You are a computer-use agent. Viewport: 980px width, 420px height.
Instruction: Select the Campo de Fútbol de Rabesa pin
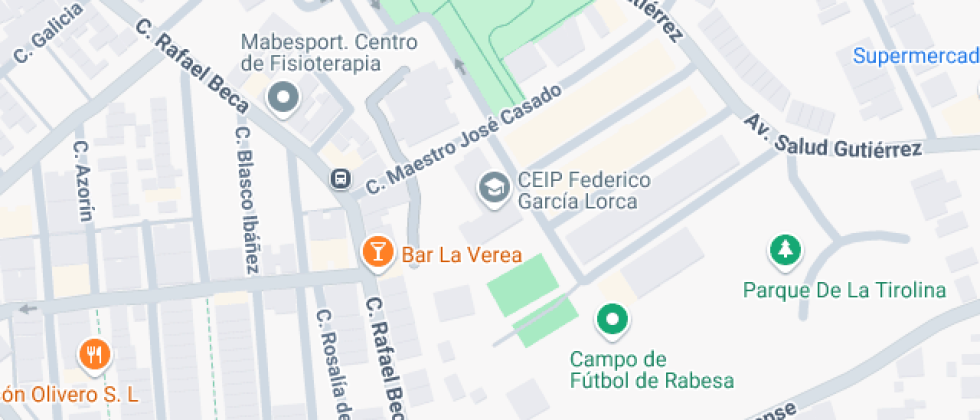pos(612,320)
